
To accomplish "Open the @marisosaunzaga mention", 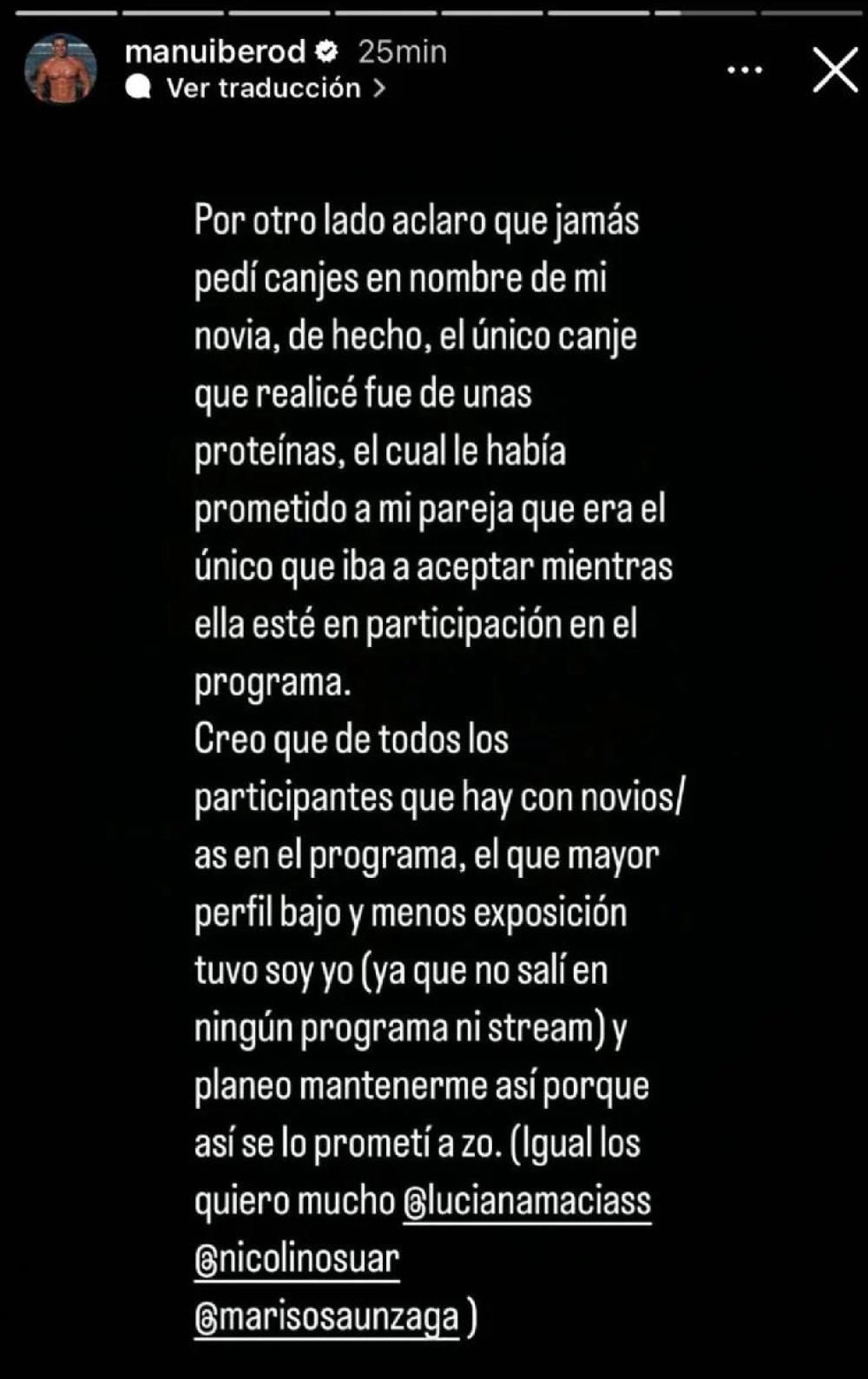I will [326, 1317].
